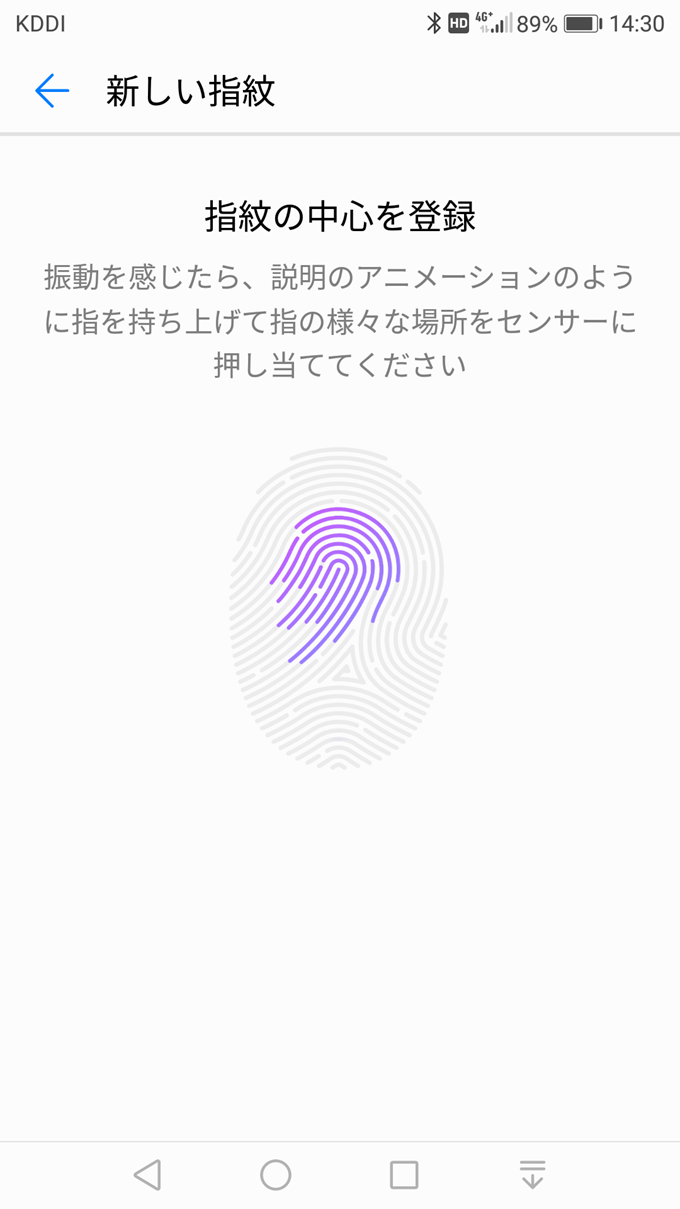The image size is (680, 1209).
Task: Go to the home screen via circle button
Action: [x=276, y=1174]
